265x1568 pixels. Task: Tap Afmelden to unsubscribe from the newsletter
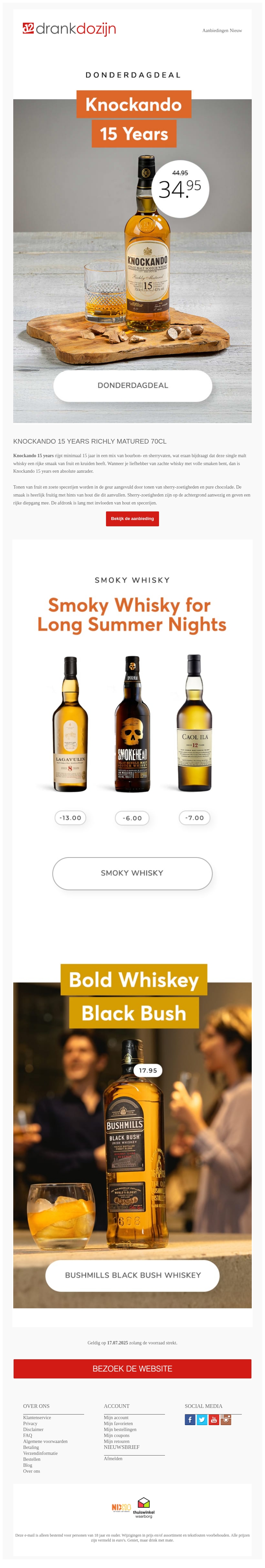pyautogui.click(x=113, y=1459)
